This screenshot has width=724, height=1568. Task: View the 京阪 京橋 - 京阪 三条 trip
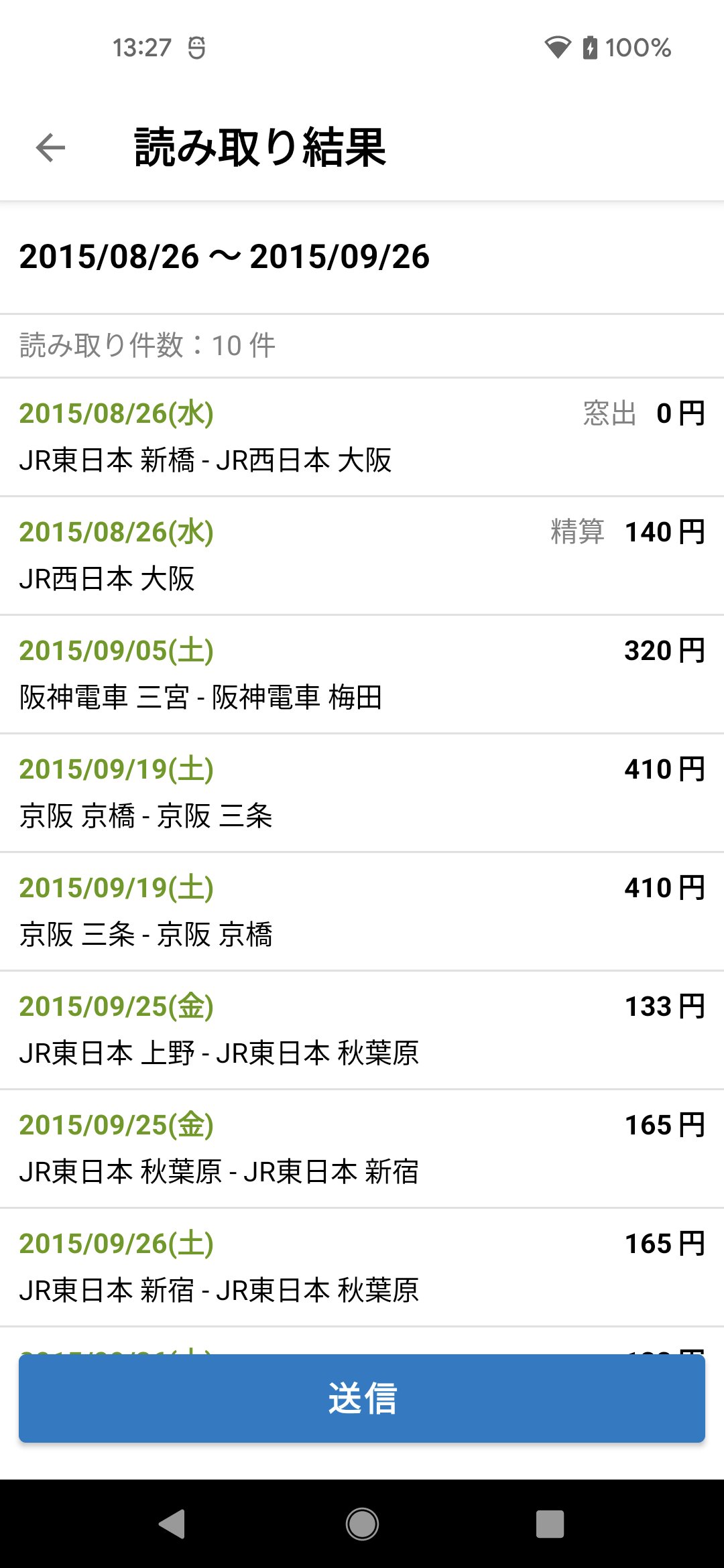coord(362,793)
